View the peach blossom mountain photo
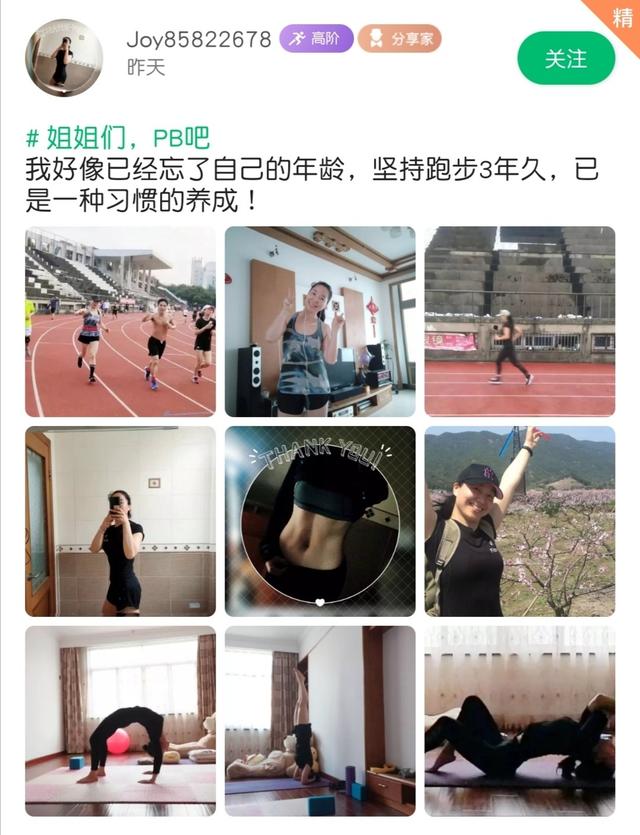Screen dimensions: 640x835 coord(519,521)
